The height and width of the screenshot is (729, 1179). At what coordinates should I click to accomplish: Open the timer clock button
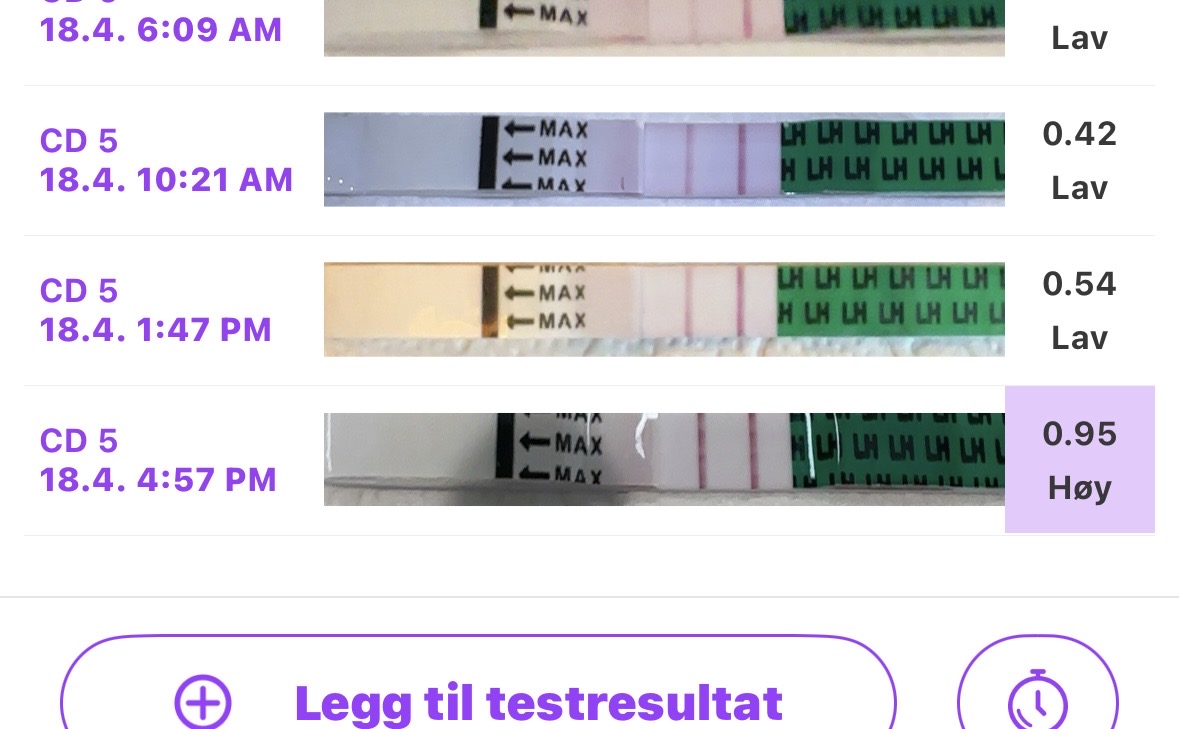tap(1037, 700)
